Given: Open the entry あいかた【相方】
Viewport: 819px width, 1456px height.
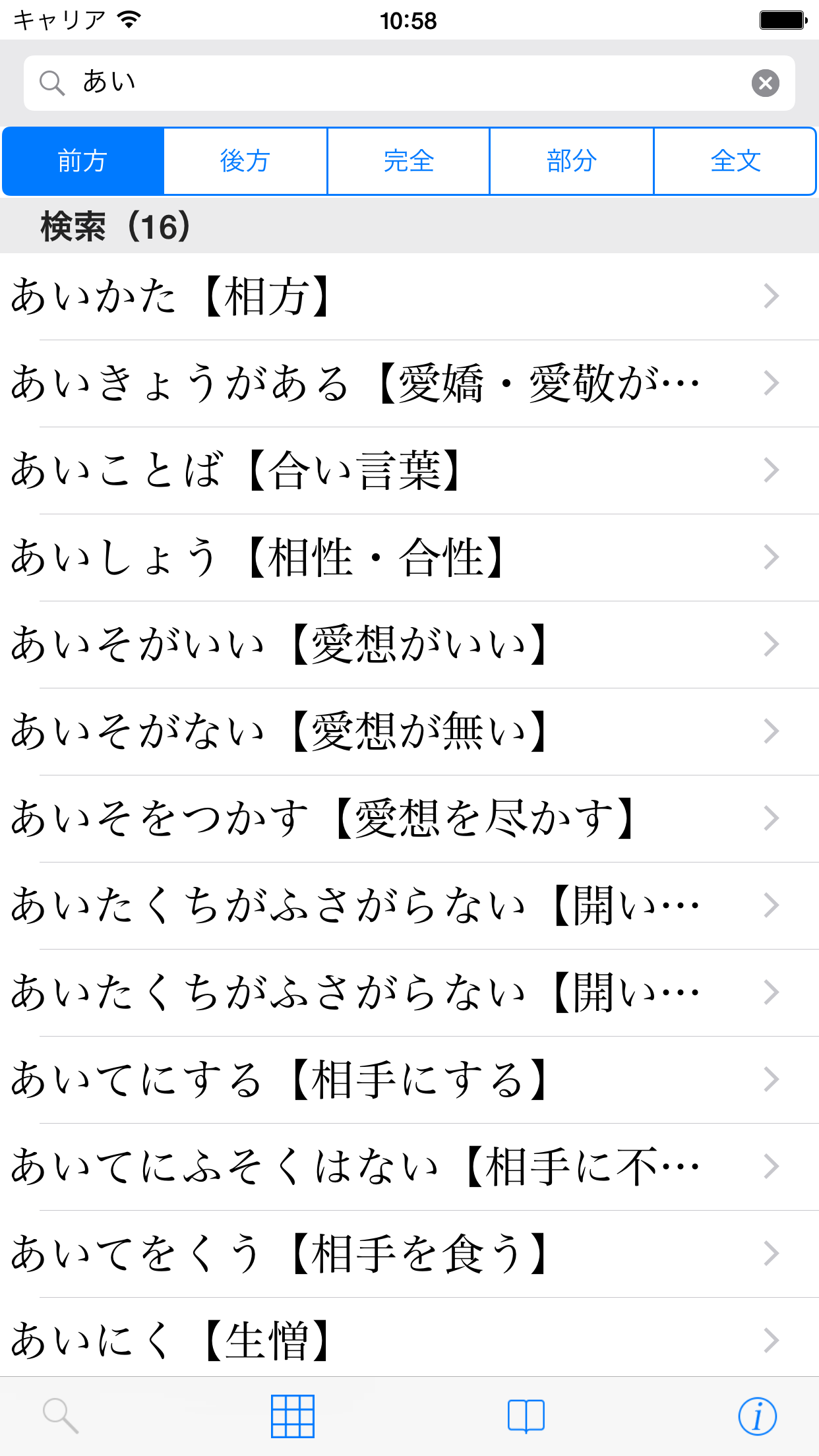Looking at the screenshot, I should [396, 296].
